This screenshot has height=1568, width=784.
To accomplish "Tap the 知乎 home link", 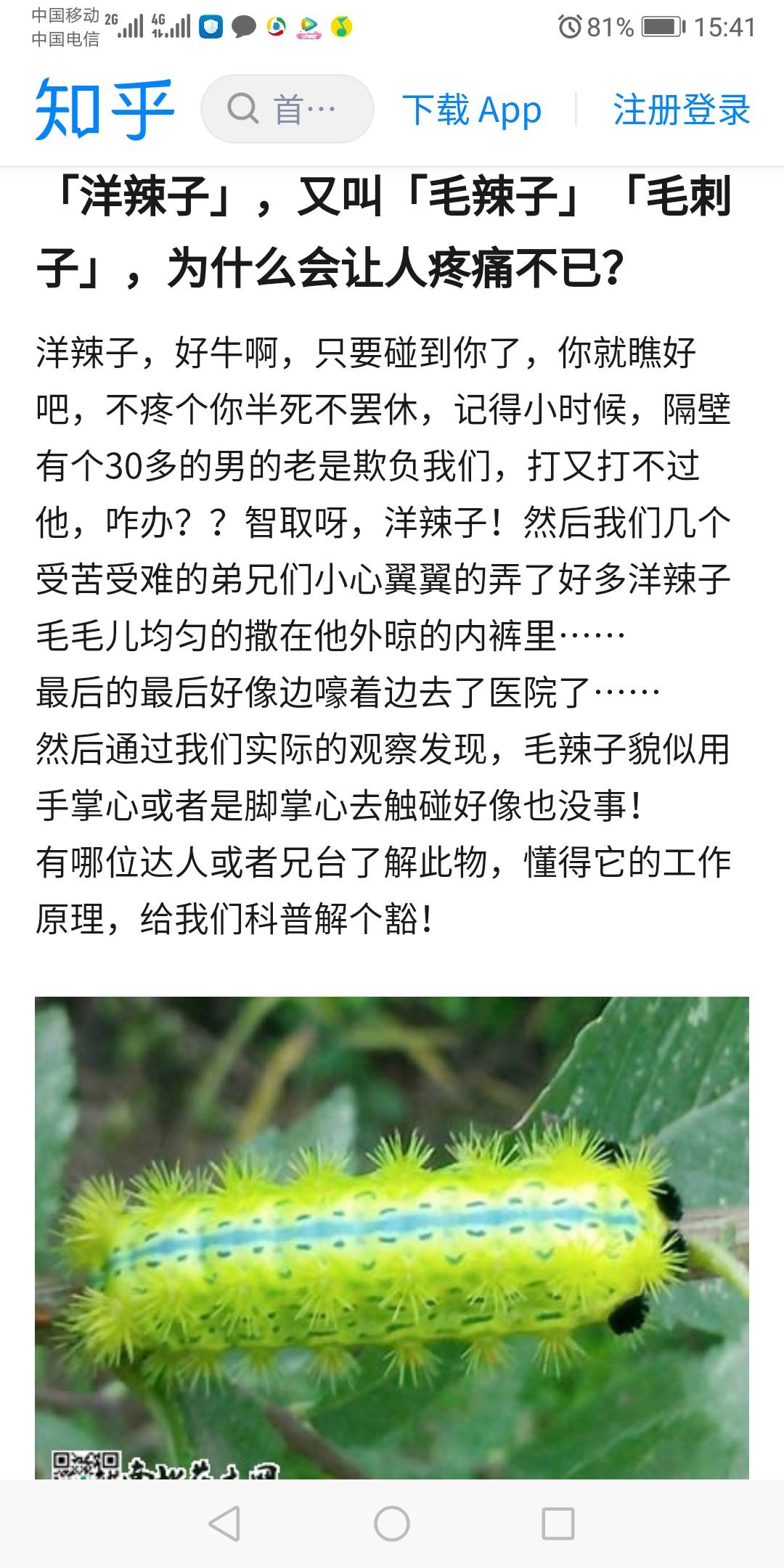I will pyautogui.click(x=105, y=110).
